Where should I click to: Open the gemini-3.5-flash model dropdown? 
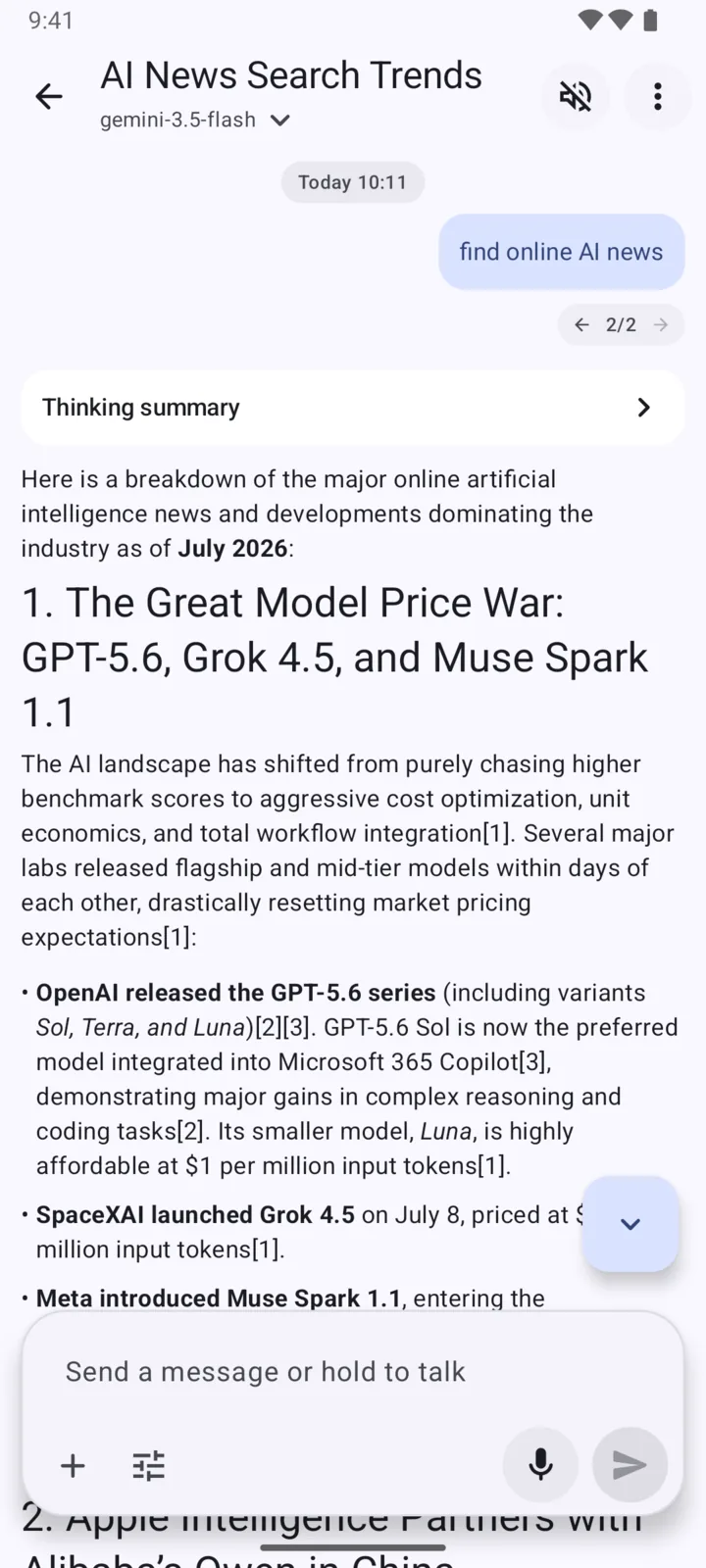coord(195,120)
